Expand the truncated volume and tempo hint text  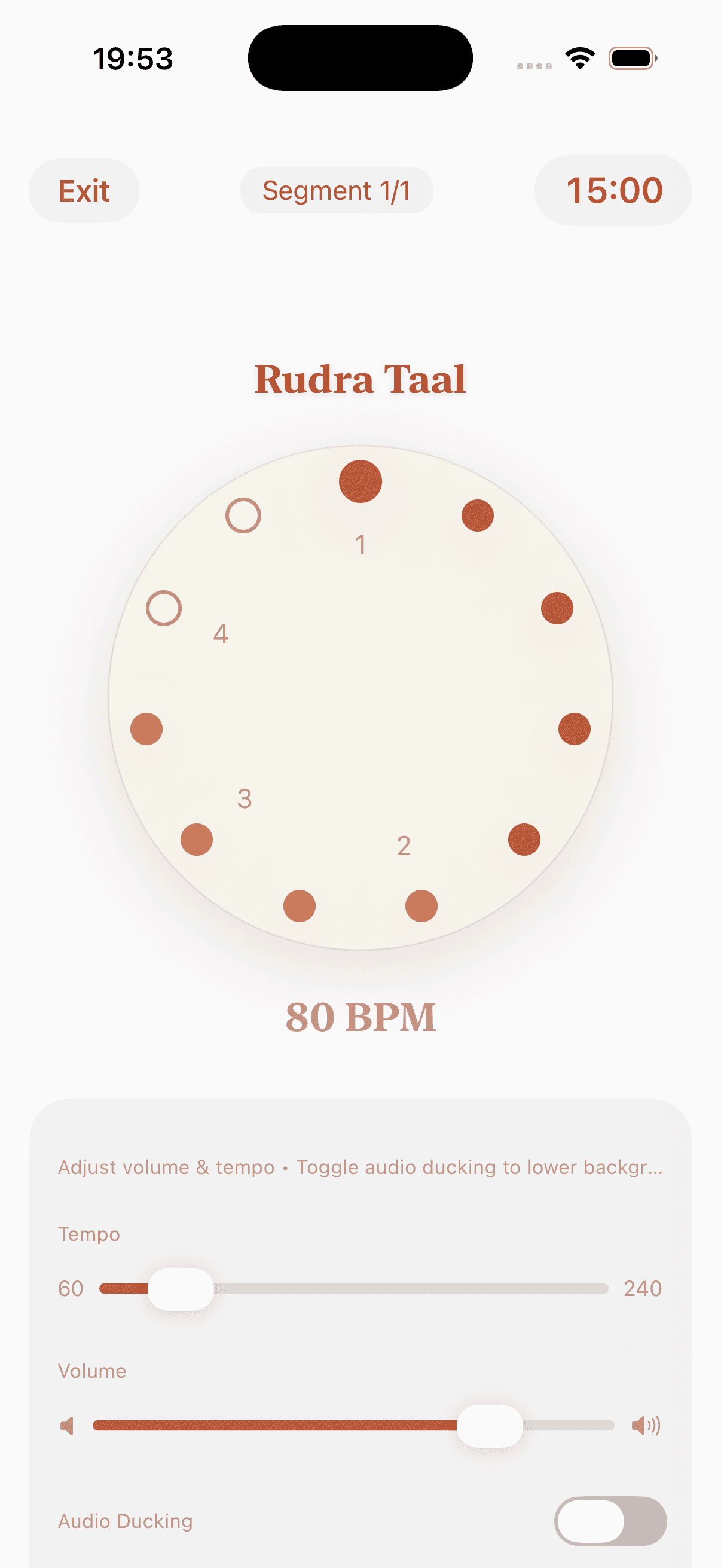(x=360, y=1167)
